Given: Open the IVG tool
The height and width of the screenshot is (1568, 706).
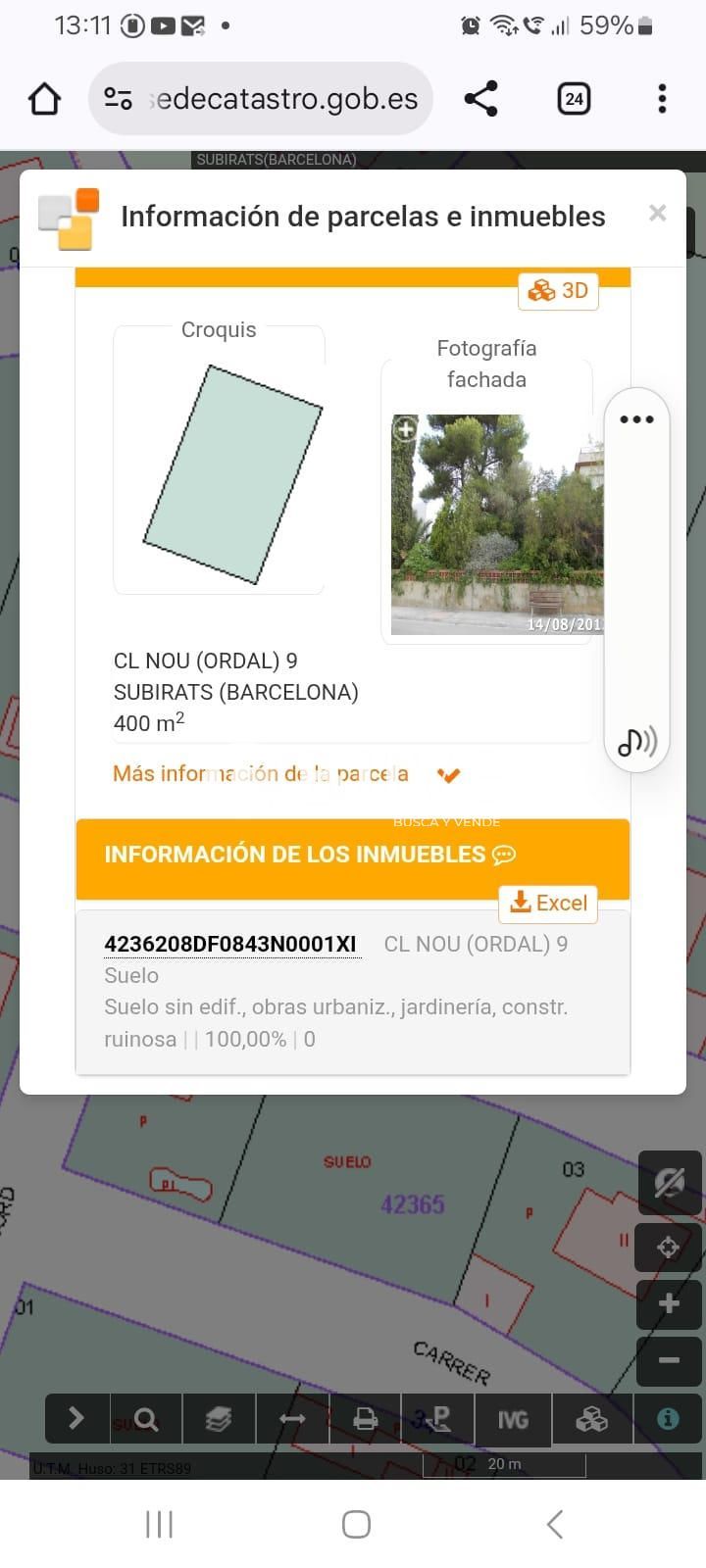Looking at the screenshot, I should click(513, 1419).
